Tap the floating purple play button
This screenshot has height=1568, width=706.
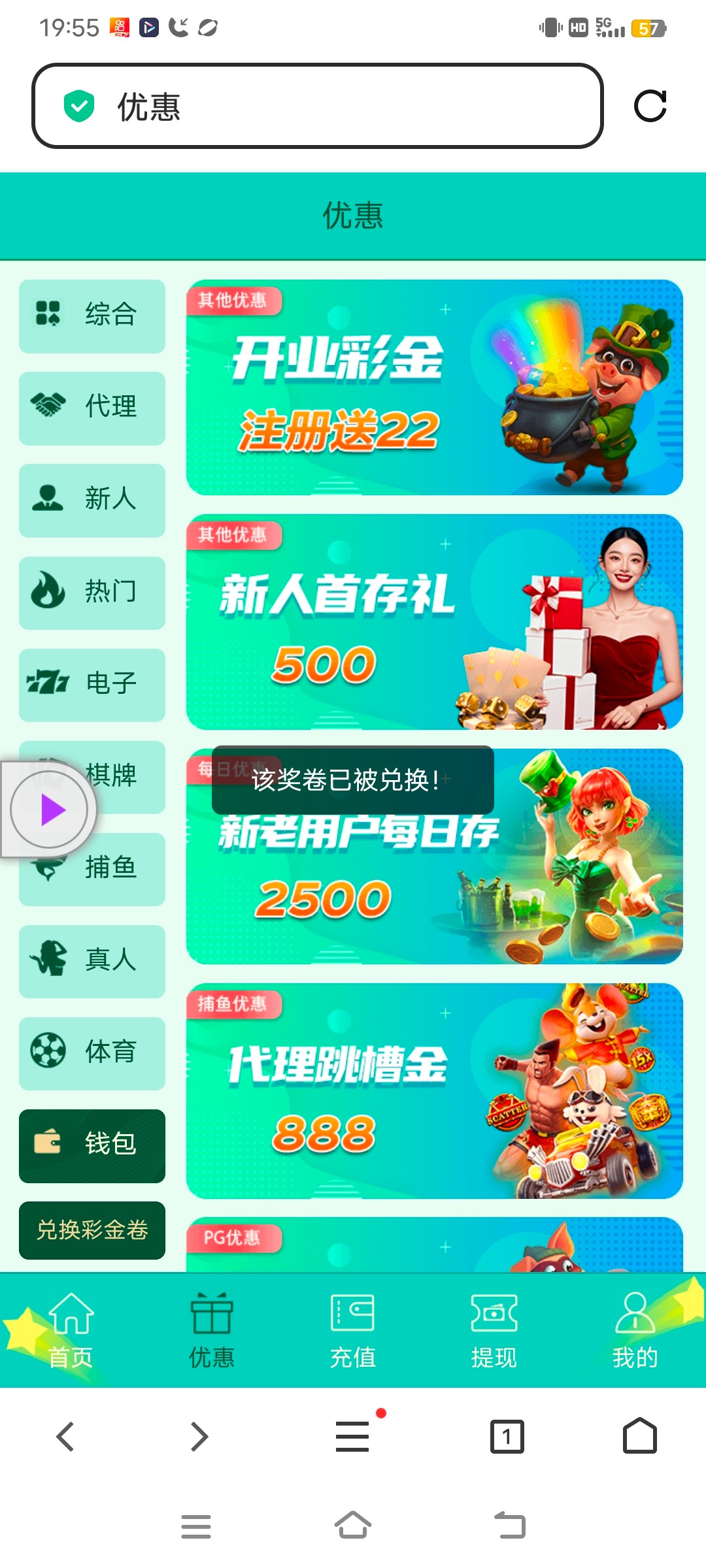[x=50, y=809]
